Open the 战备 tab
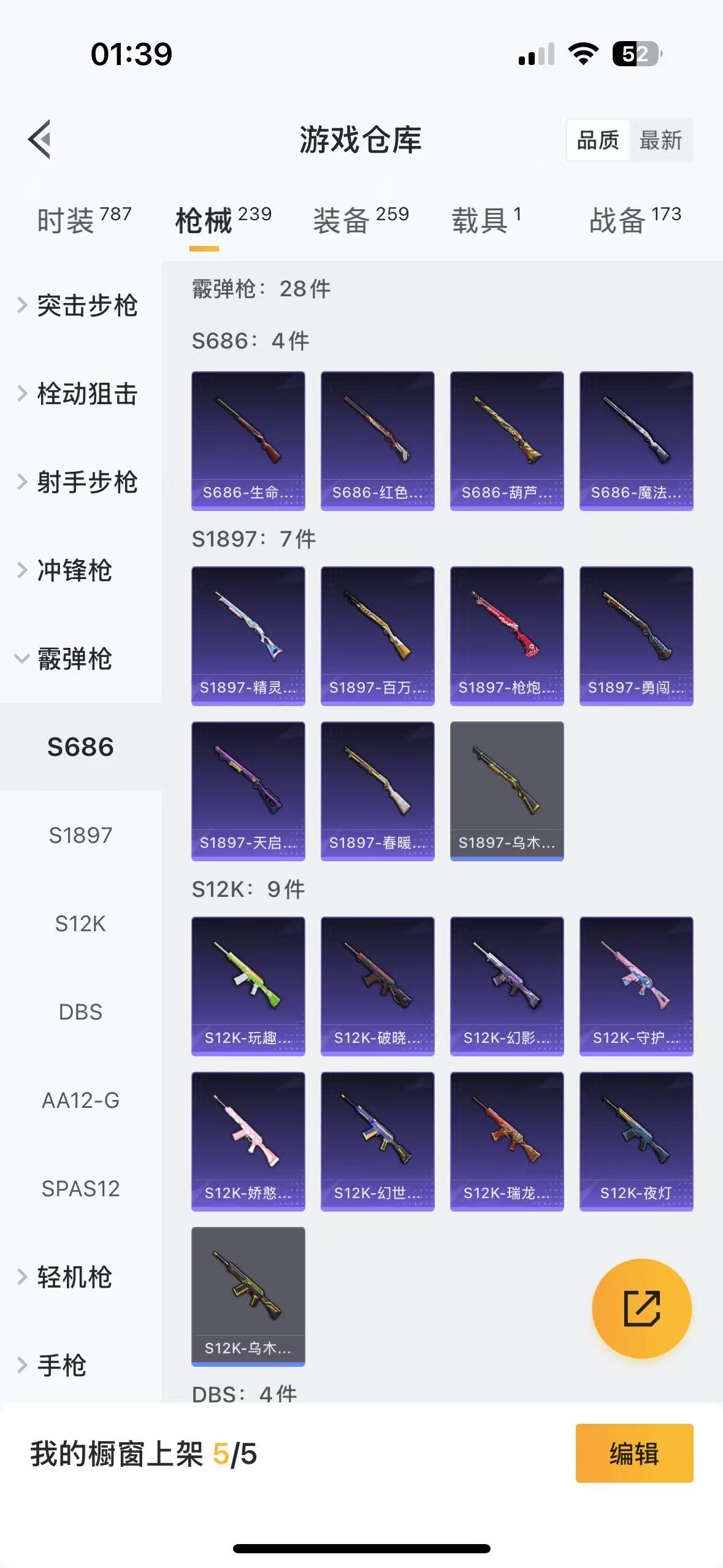The width and height of the screenshot is (723, 1568). click(x=635, y=220)
